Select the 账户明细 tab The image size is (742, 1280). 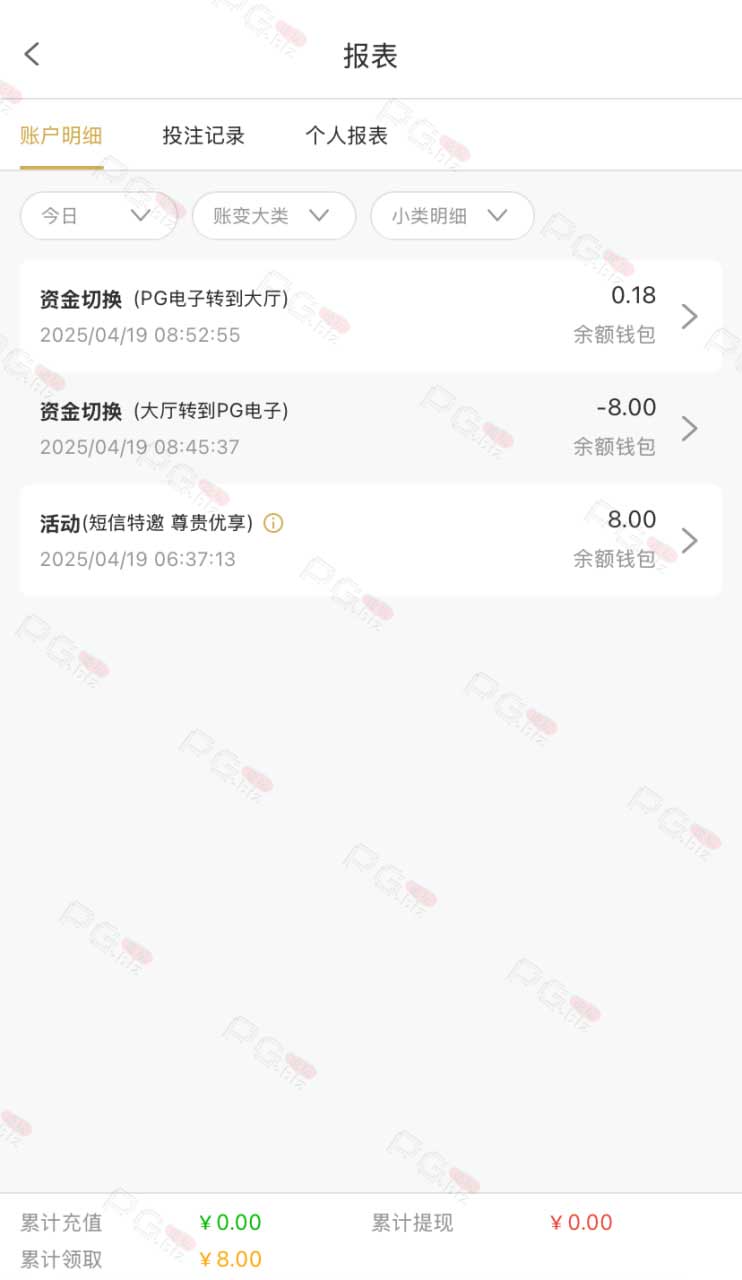61,136
